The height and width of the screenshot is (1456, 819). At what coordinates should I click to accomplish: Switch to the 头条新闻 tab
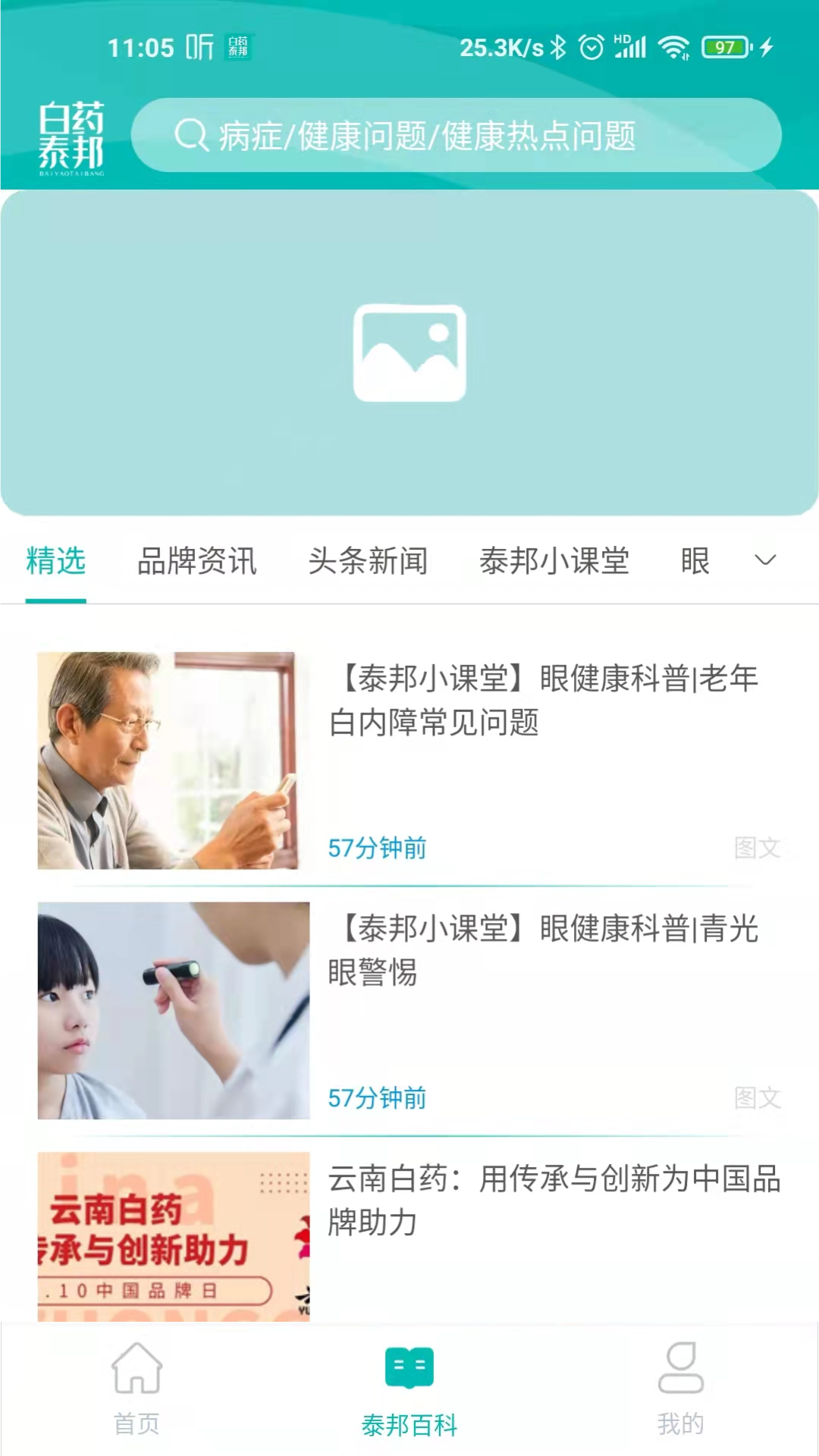368,561
